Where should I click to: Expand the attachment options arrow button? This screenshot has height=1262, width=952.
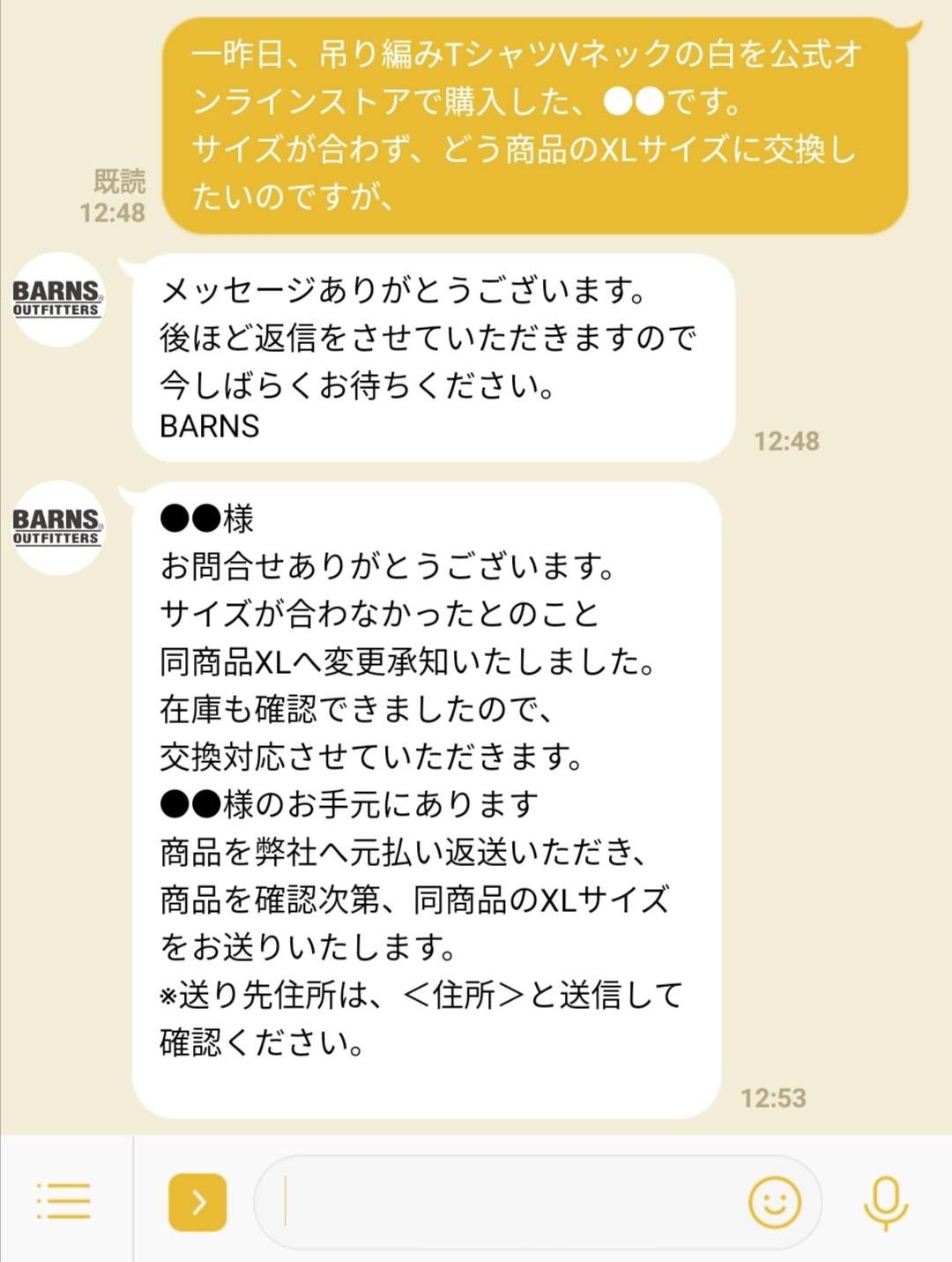[x=197, y=1202]
